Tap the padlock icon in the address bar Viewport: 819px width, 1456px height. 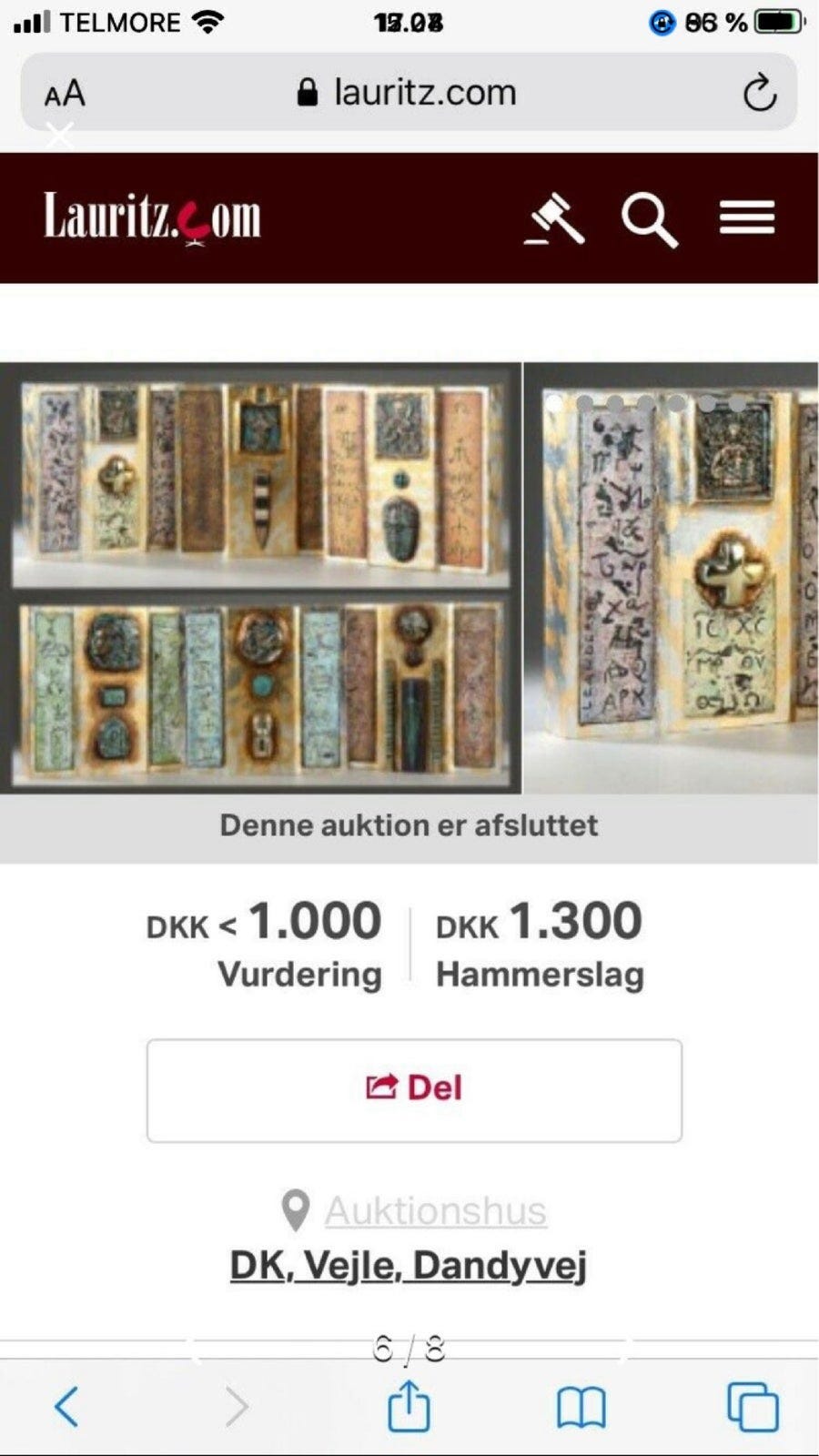[x=307, y=91]
